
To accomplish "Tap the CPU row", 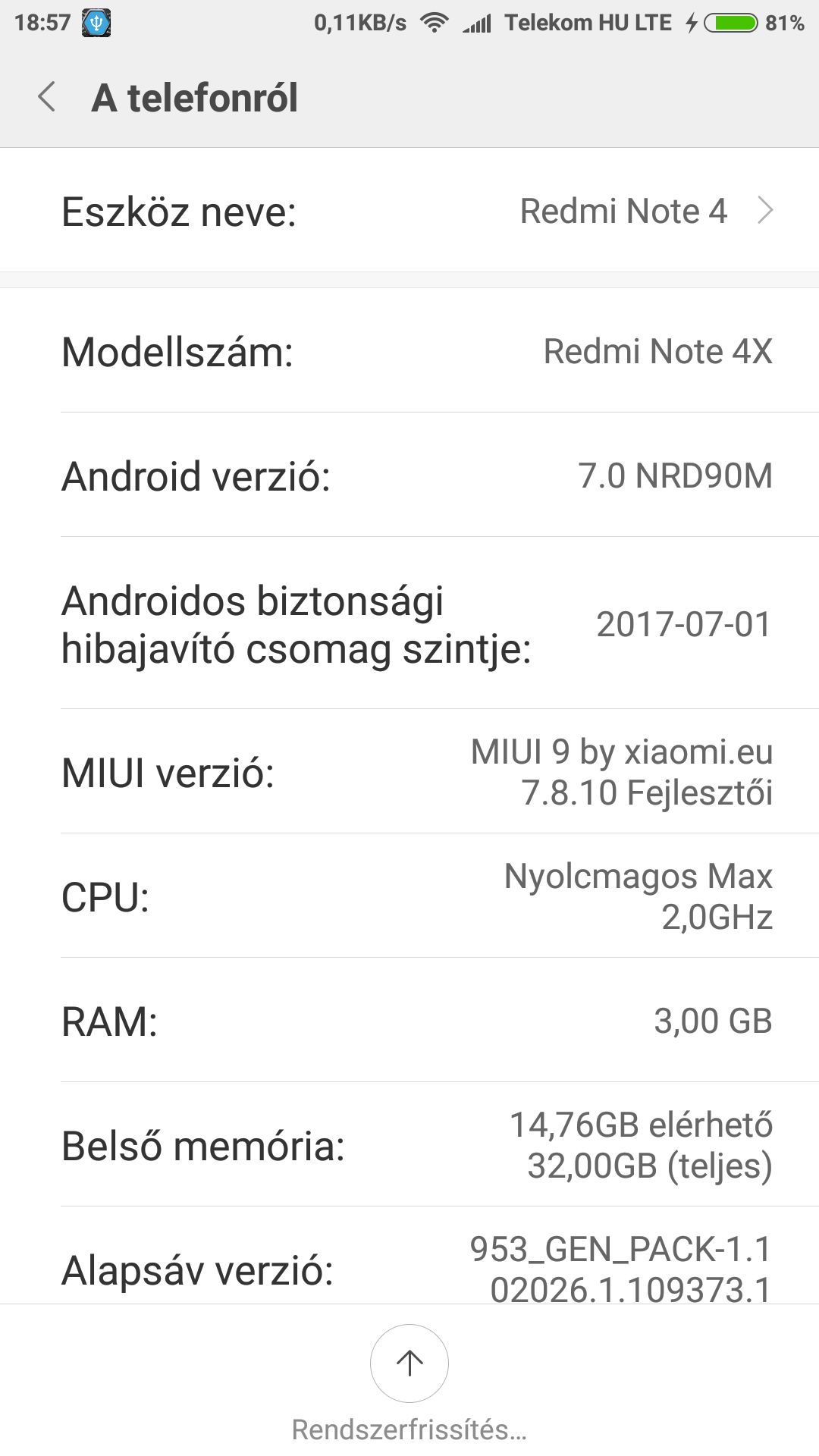I will 409,896.
